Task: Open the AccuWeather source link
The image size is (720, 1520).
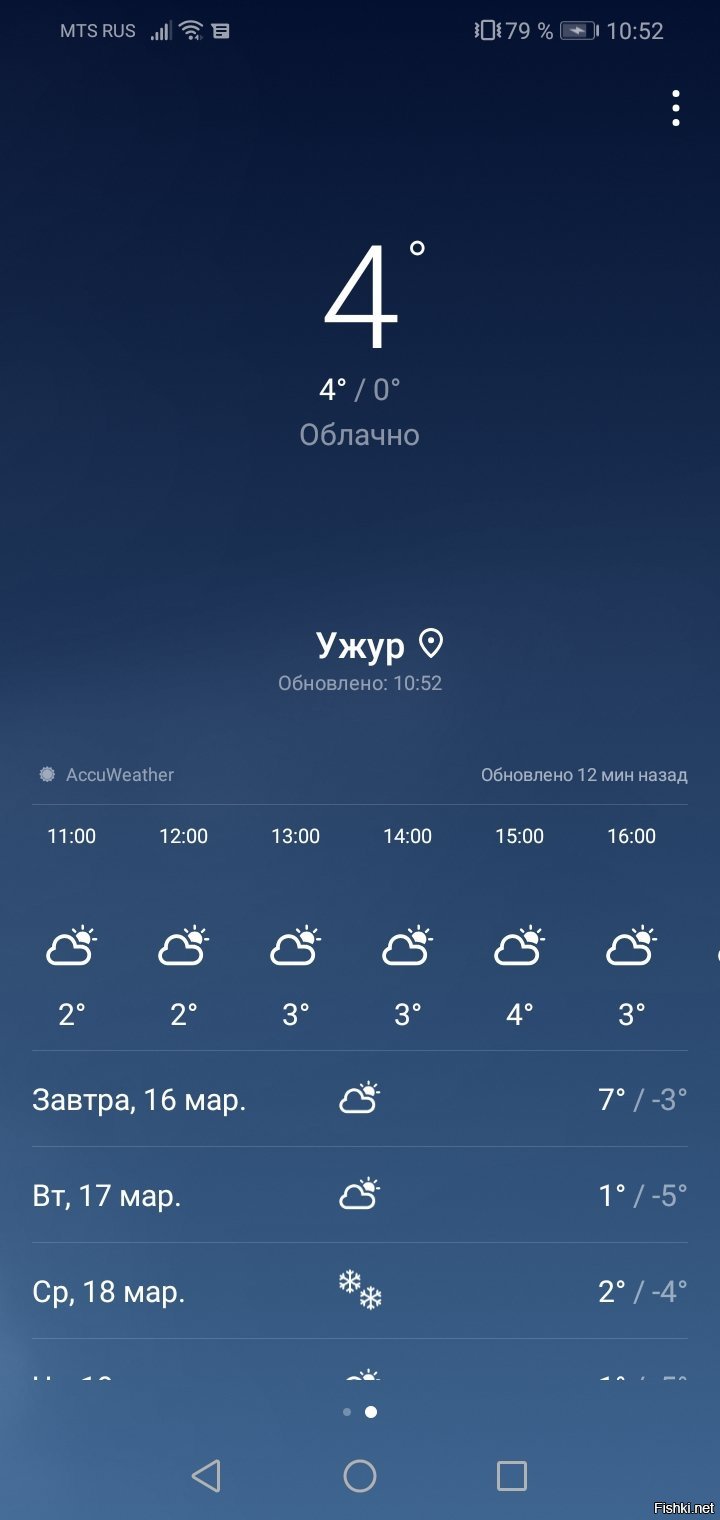Action: pos(106,775)
